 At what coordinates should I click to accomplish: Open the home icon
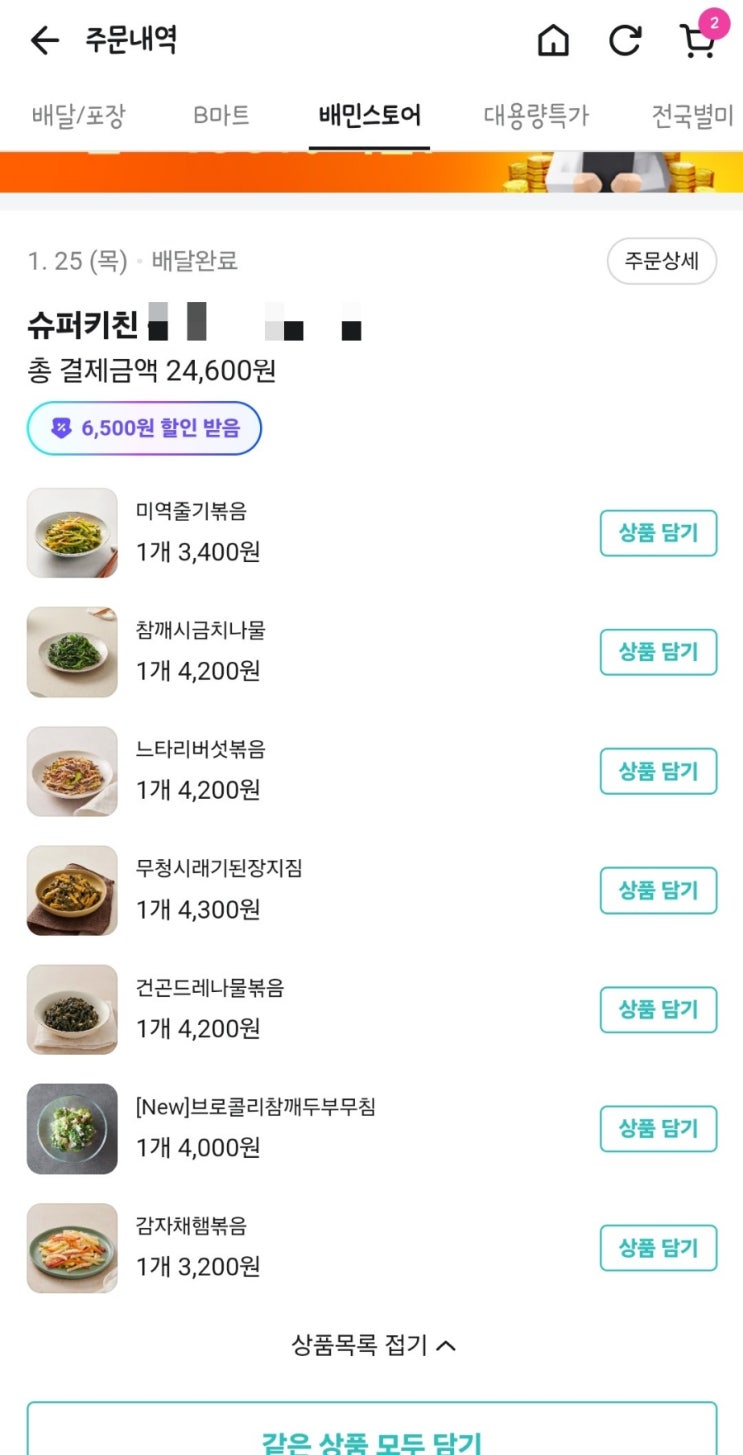(x=553, y=41)
